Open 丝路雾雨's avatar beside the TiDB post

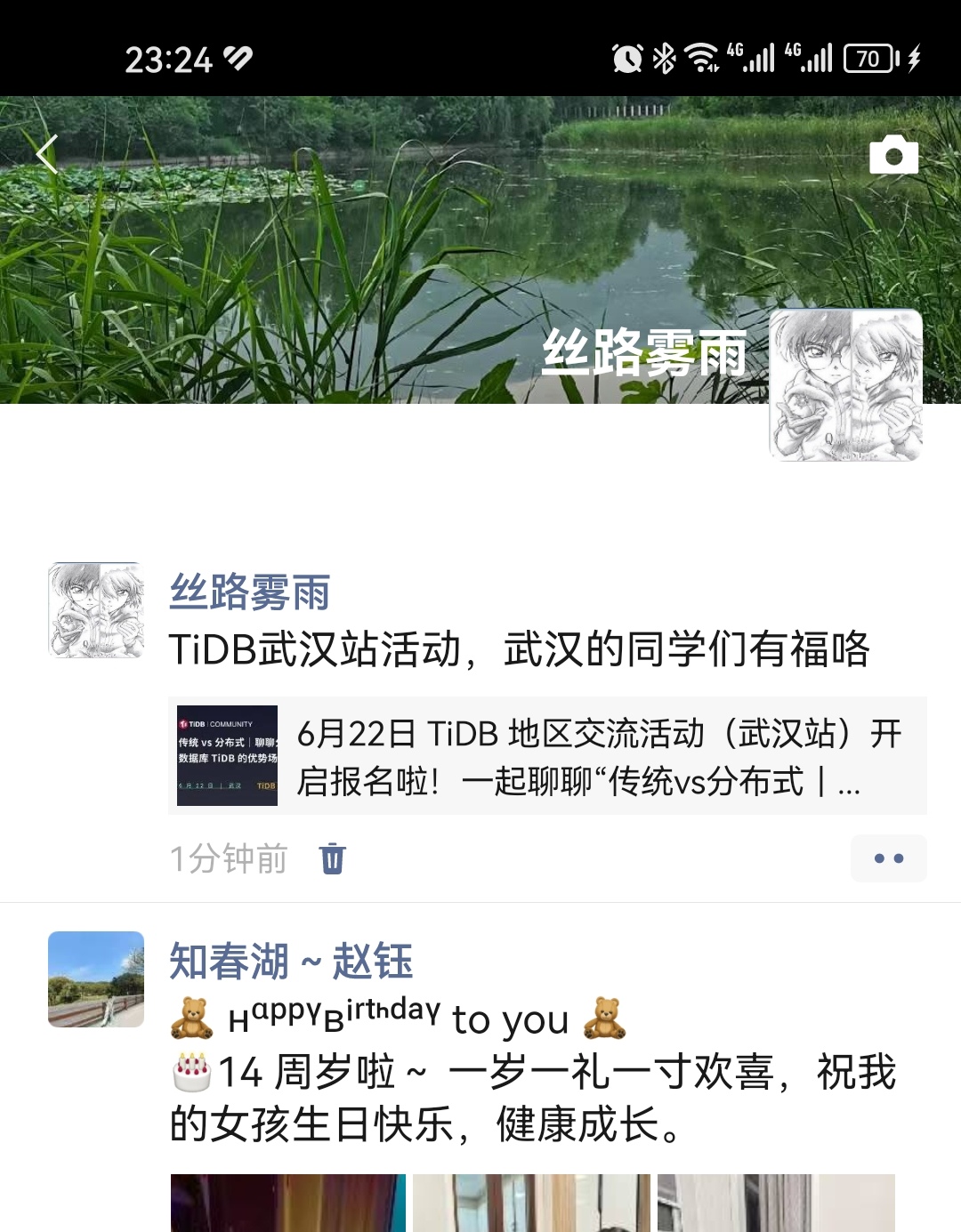[x=96, y=610]
